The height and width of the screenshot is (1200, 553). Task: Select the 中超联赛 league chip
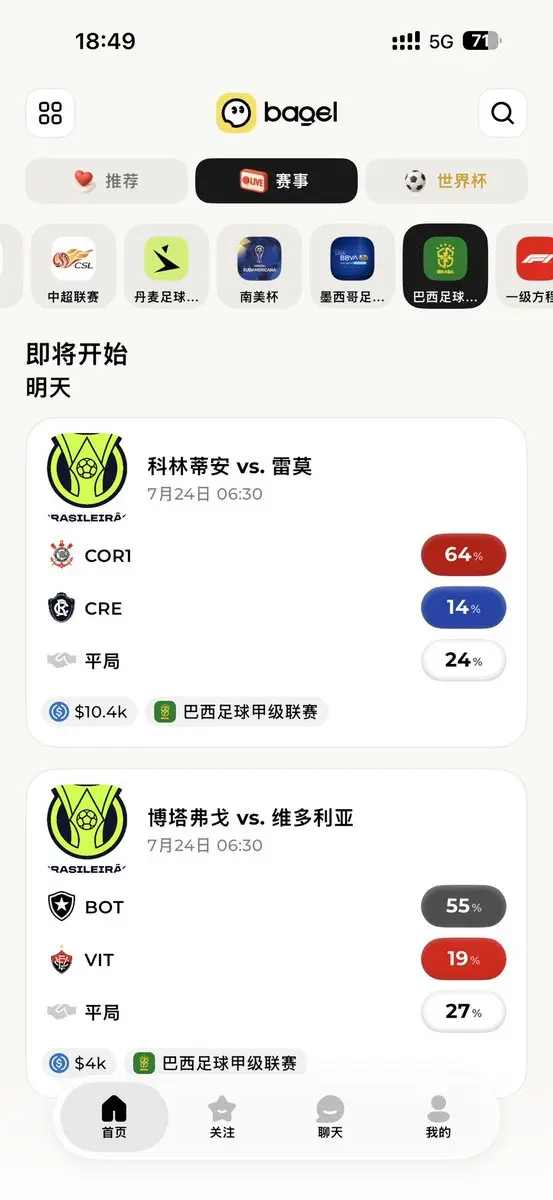coord(74,266)
